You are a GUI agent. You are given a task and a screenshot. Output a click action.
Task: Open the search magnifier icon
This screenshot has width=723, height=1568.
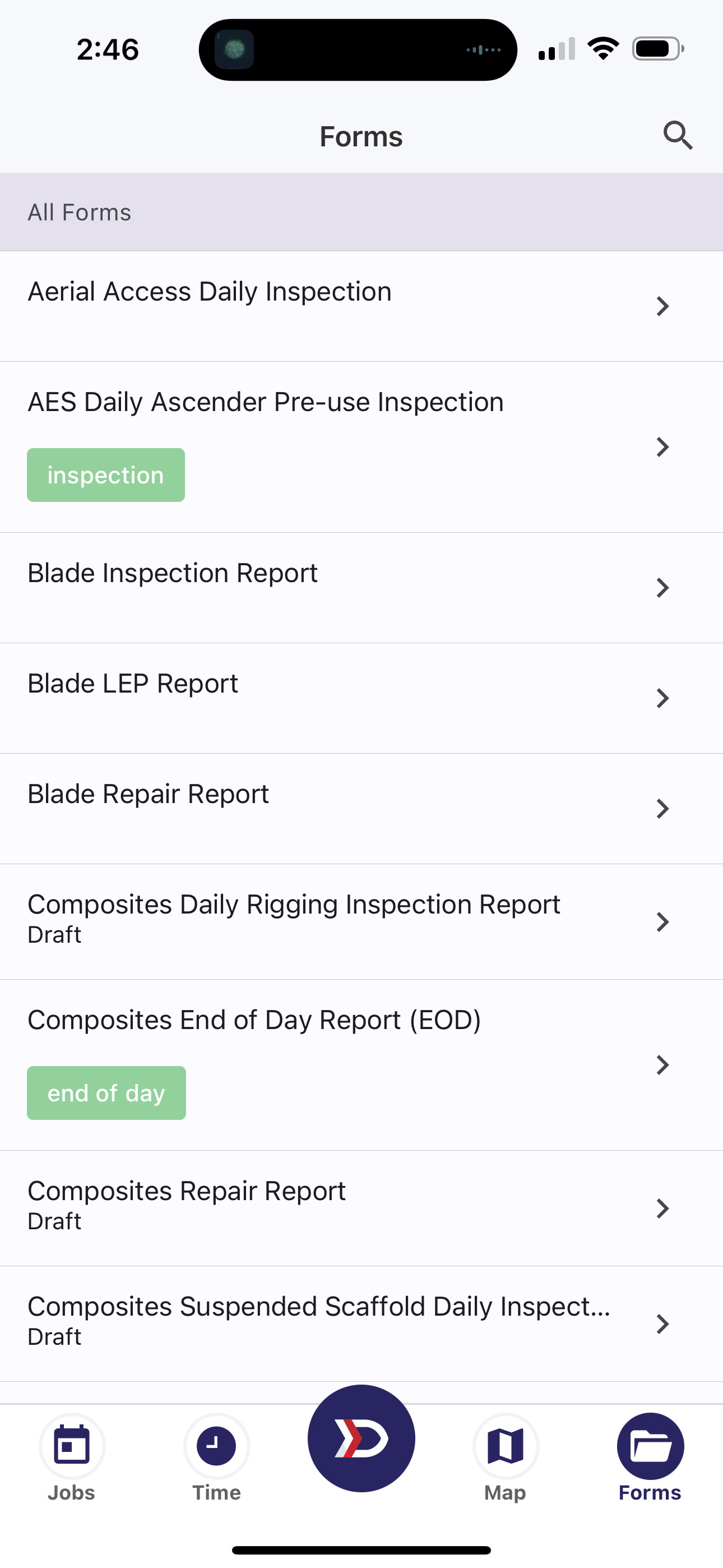tap(678, 135)
